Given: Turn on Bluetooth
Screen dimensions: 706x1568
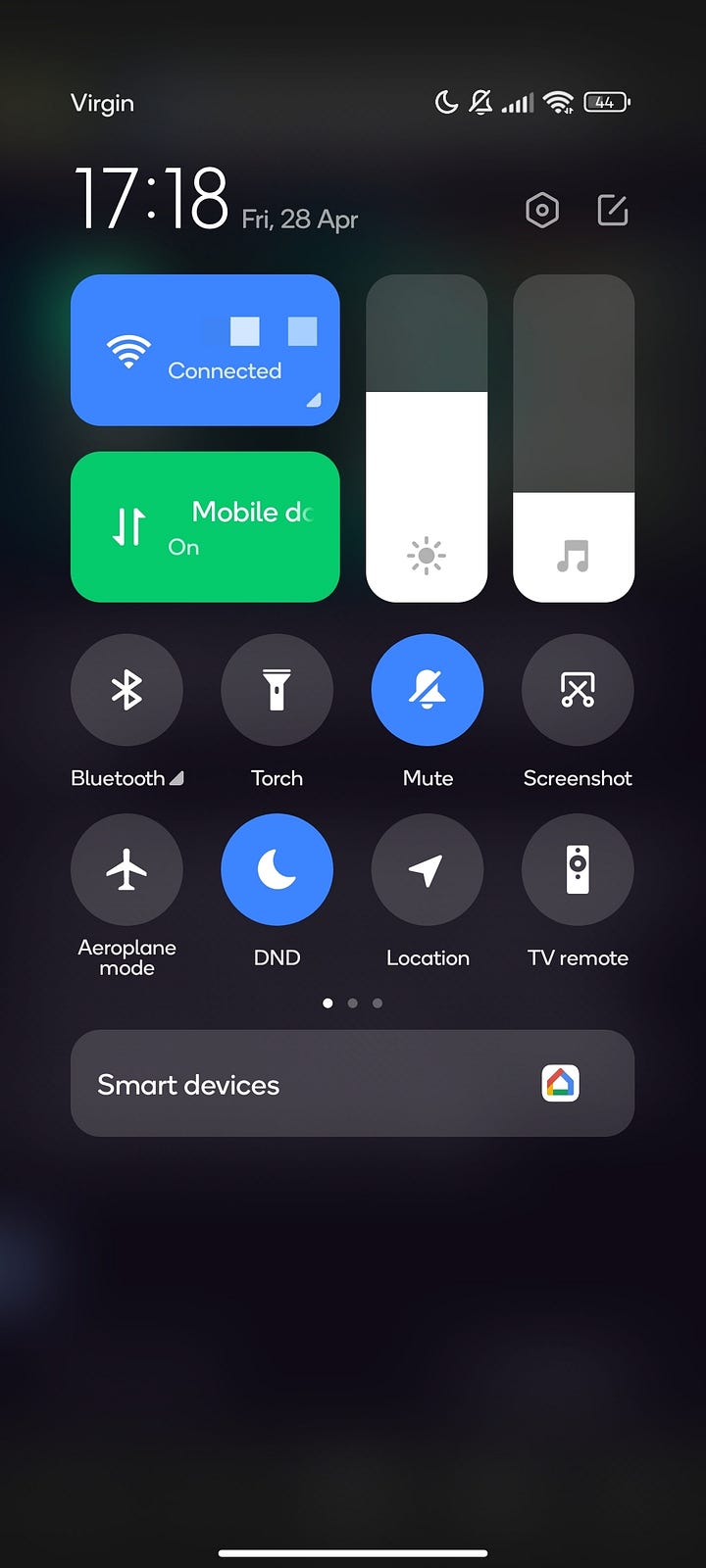Looking at the screenshot, I should coord(126,690).
